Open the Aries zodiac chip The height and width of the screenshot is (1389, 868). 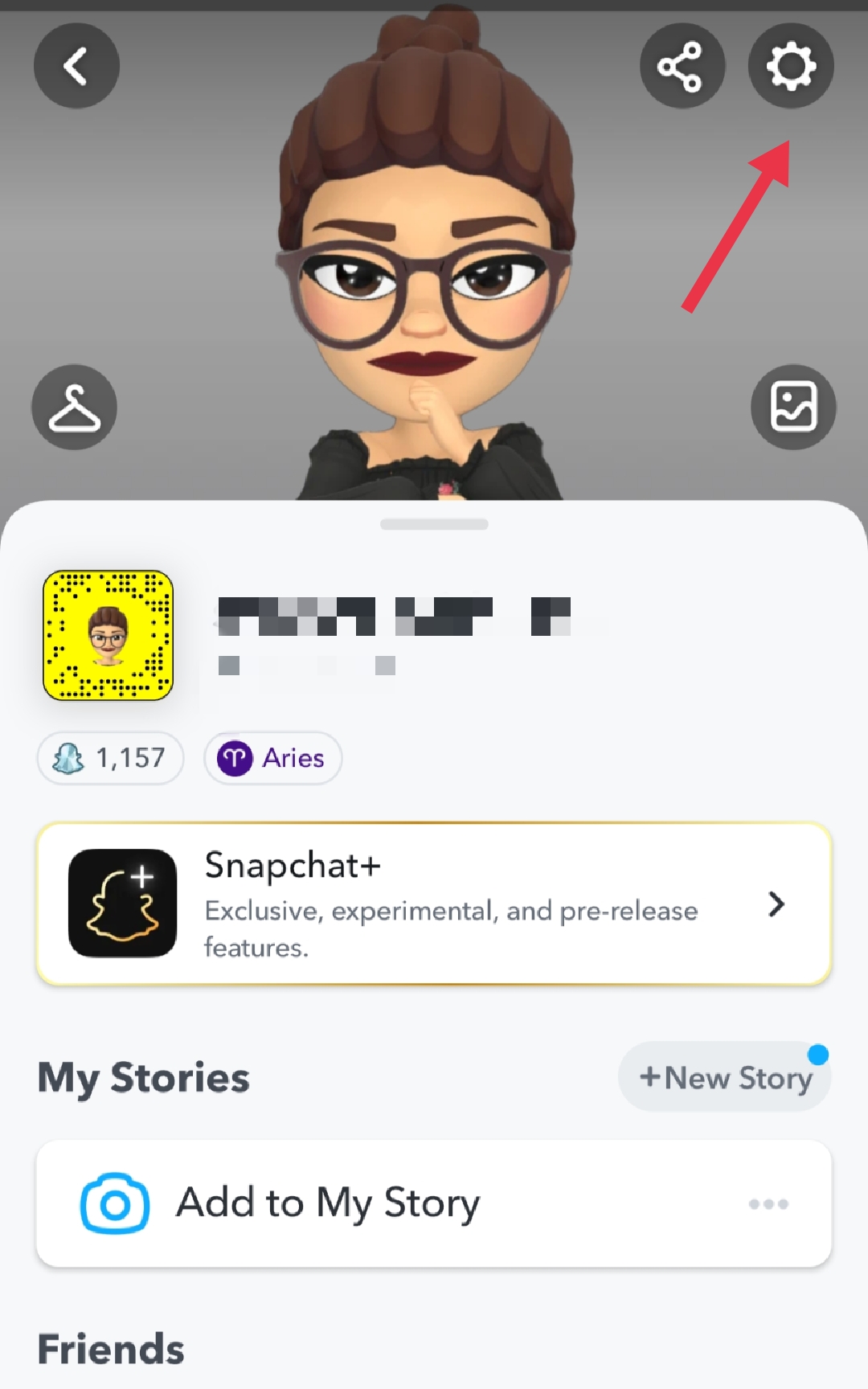tap(273, 758)
